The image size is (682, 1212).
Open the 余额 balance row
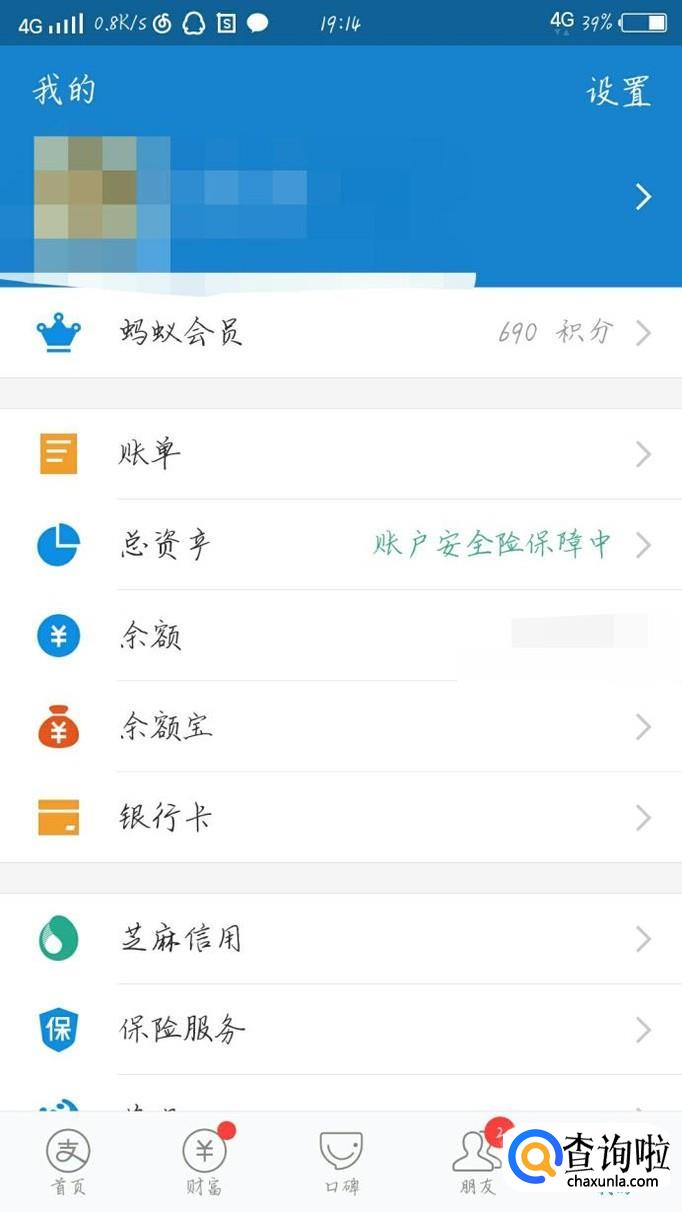pyautogui.click(x=340, y=636)
